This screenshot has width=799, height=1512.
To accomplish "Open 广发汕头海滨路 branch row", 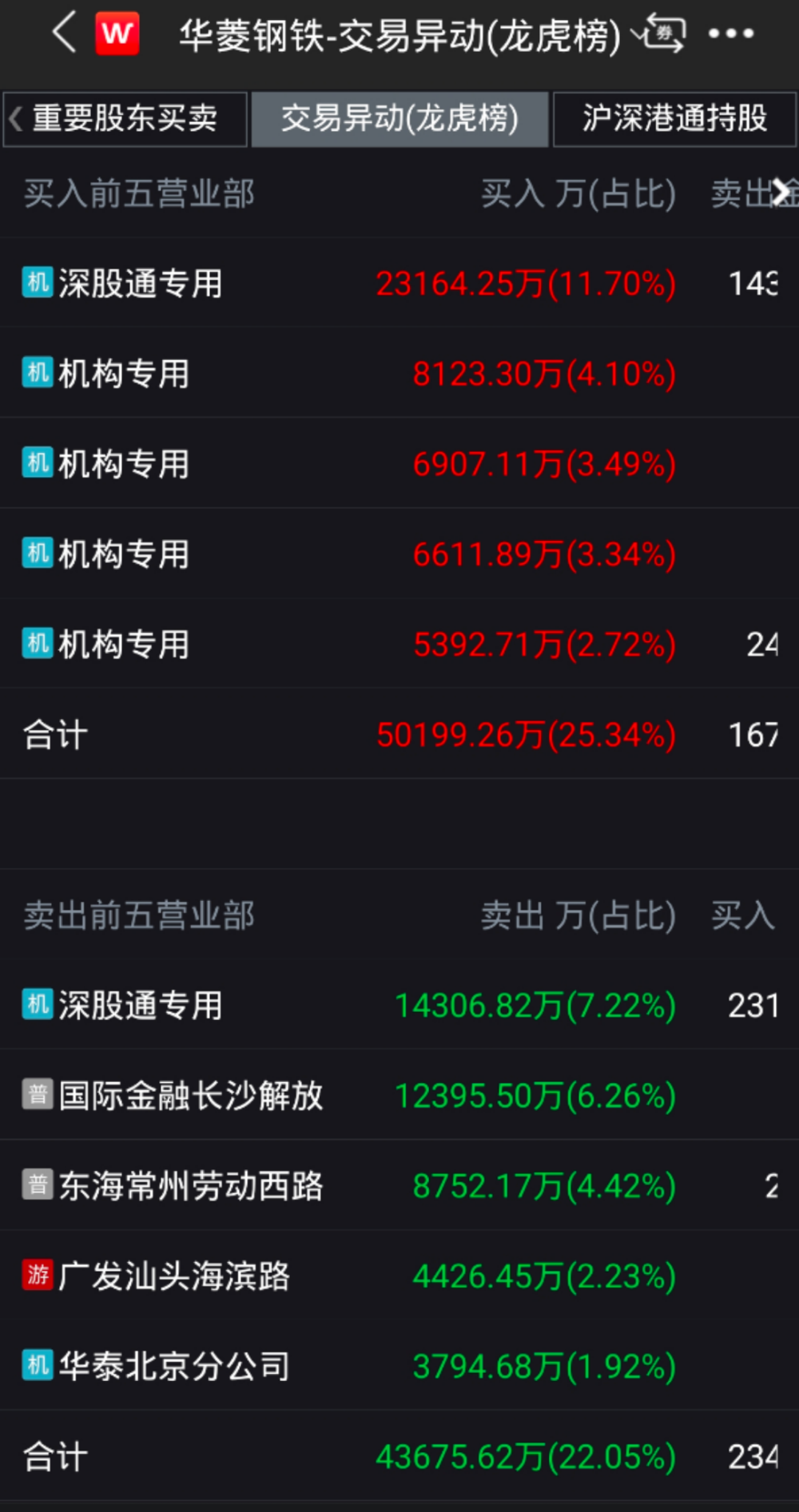I will [174, 1276].
